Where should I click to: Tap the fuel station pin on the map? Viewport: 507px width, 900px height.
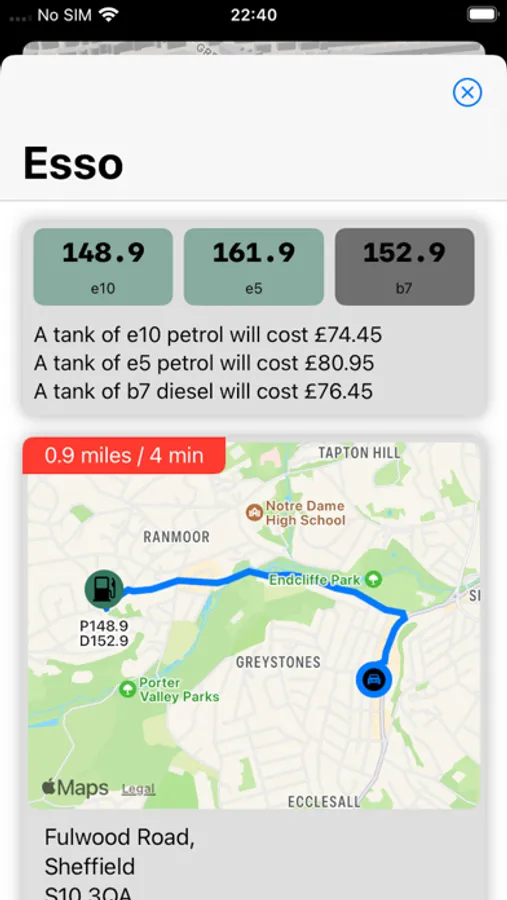click(x=104, y=589)
